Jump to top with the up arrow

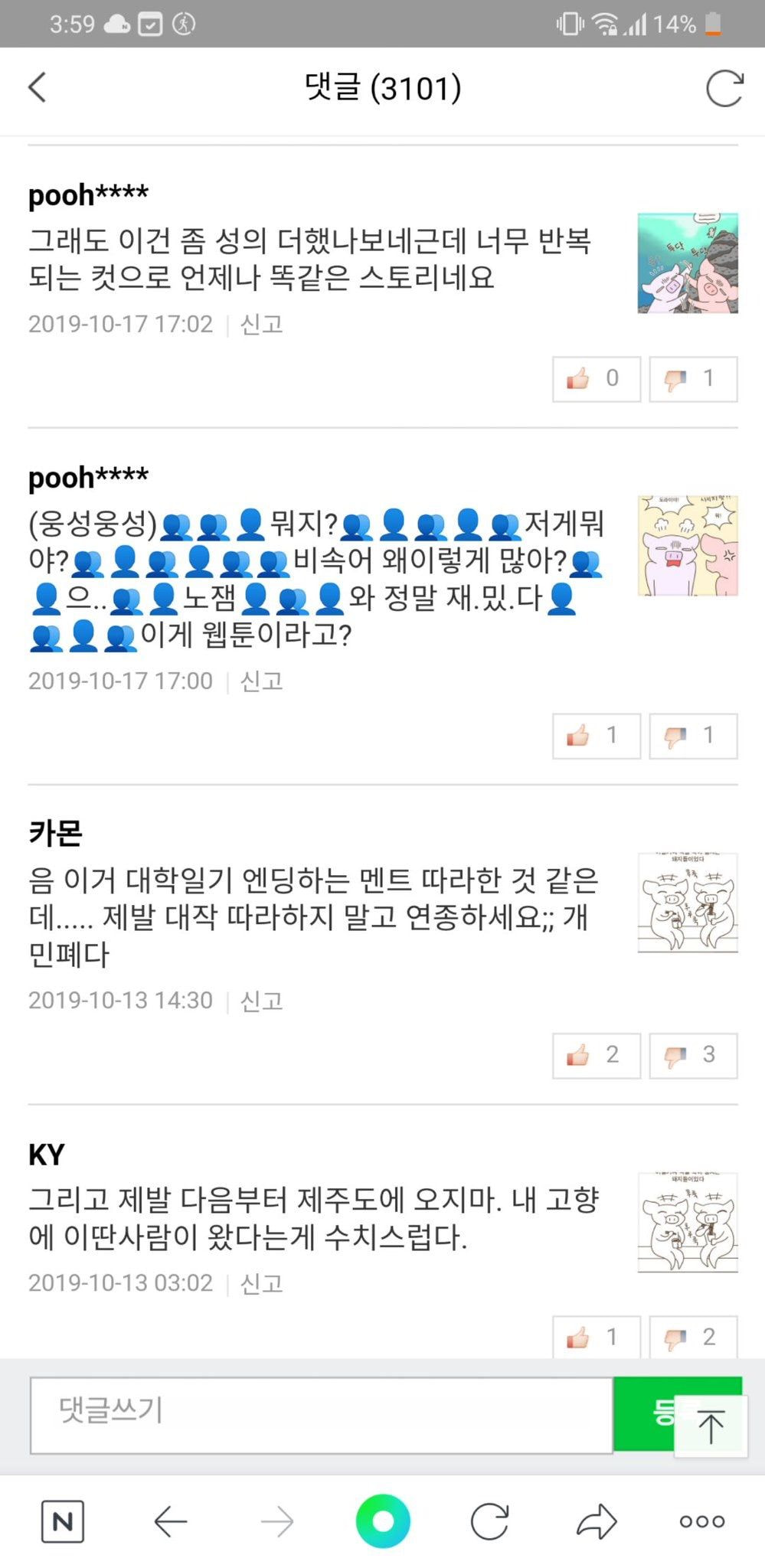(x=711, y=1427)
